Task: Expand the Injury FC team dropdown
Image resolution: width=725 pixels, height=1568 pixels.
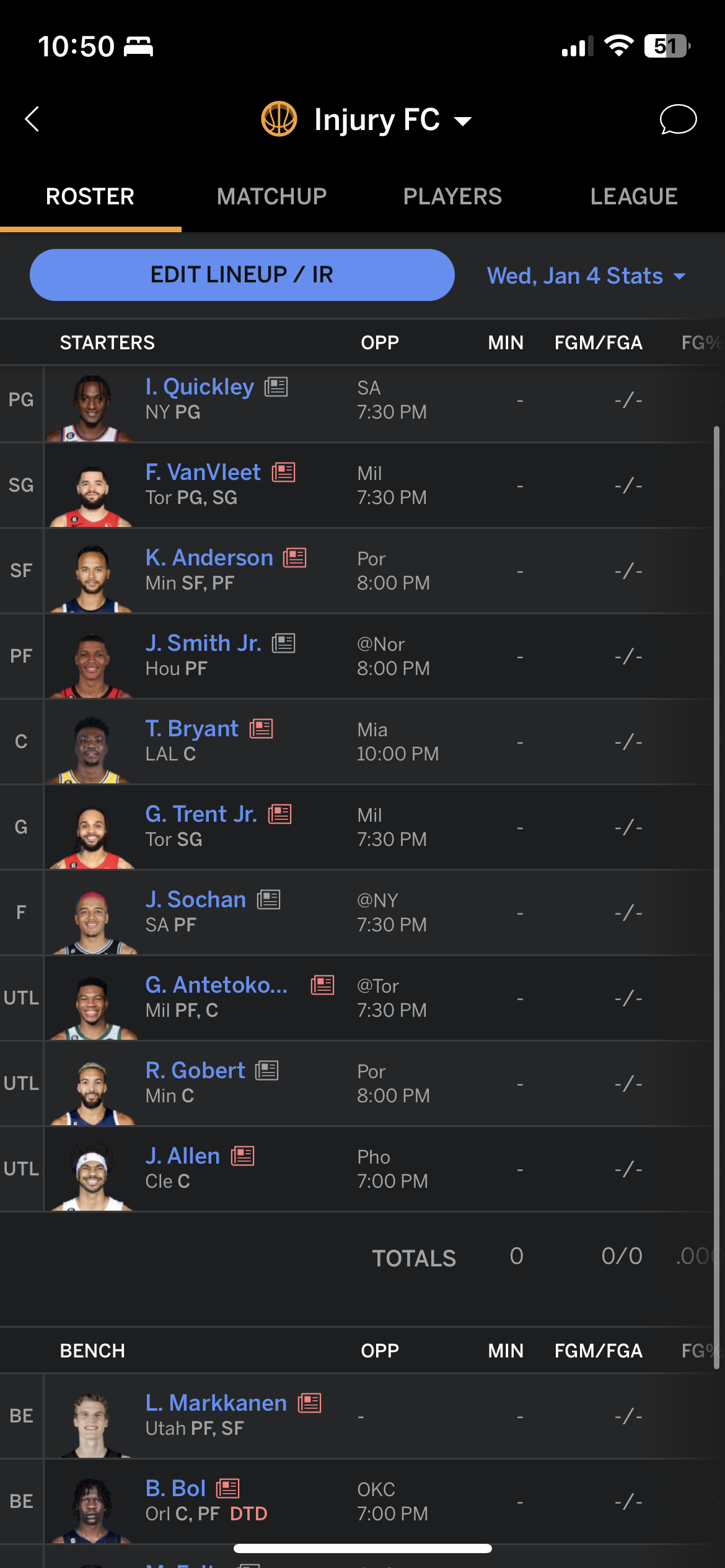Action: coord(366,119)
